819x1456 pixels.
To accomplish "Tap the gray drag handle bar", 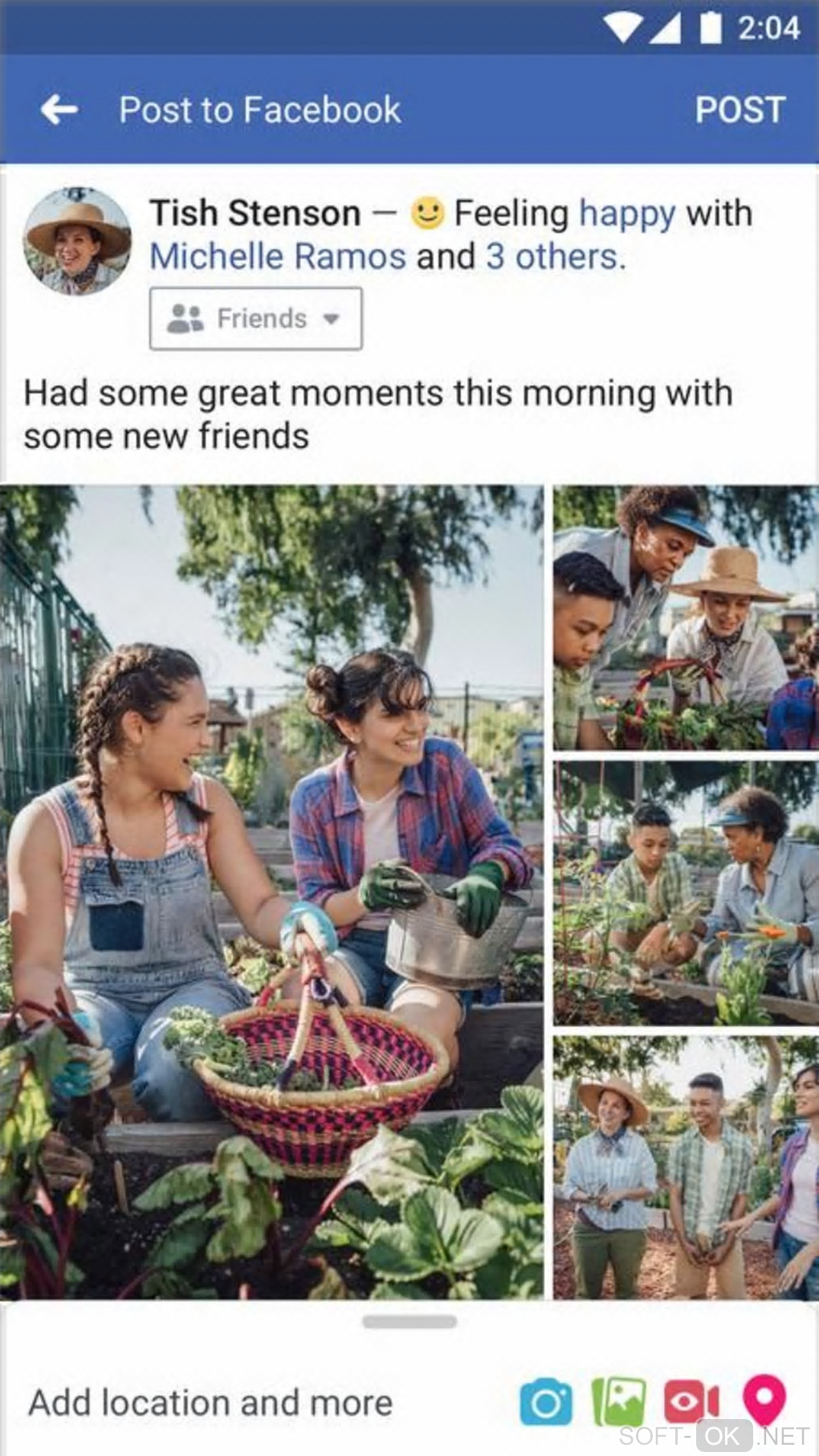I will (x=409, y=1322).
